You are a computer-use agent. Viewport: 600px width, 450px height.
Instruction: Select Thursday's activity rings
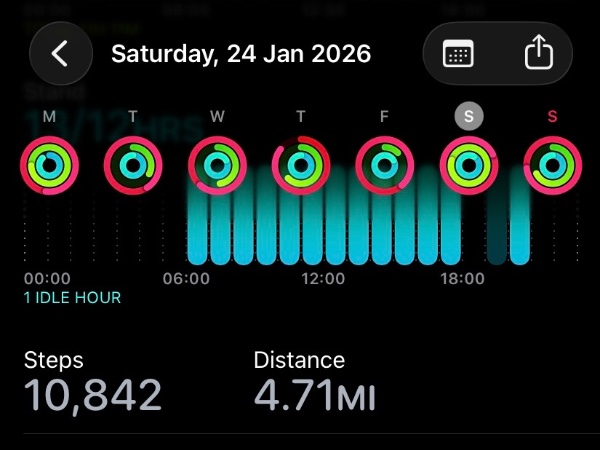[301, 165]
